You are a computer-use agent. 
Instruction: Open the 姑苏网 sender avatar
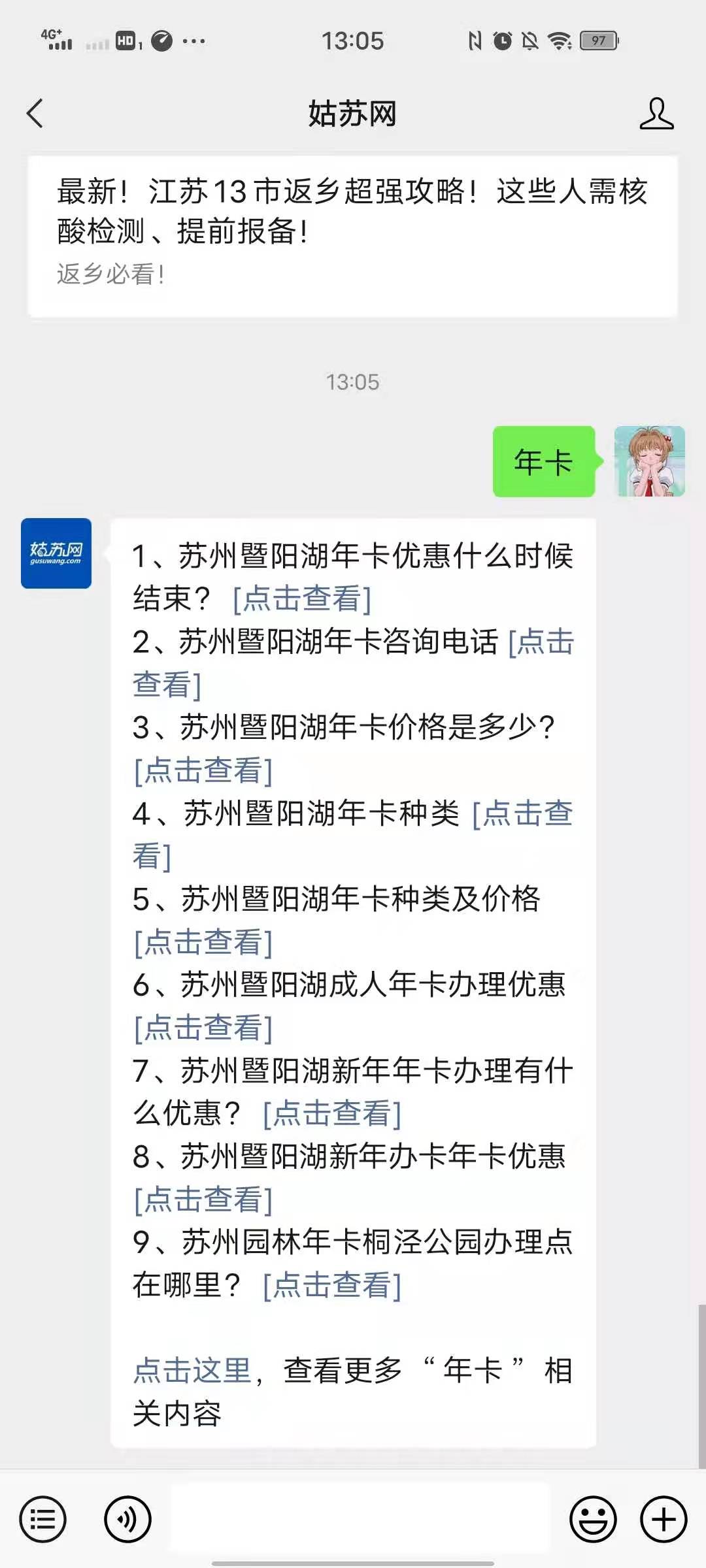click(x=56, y=553)
